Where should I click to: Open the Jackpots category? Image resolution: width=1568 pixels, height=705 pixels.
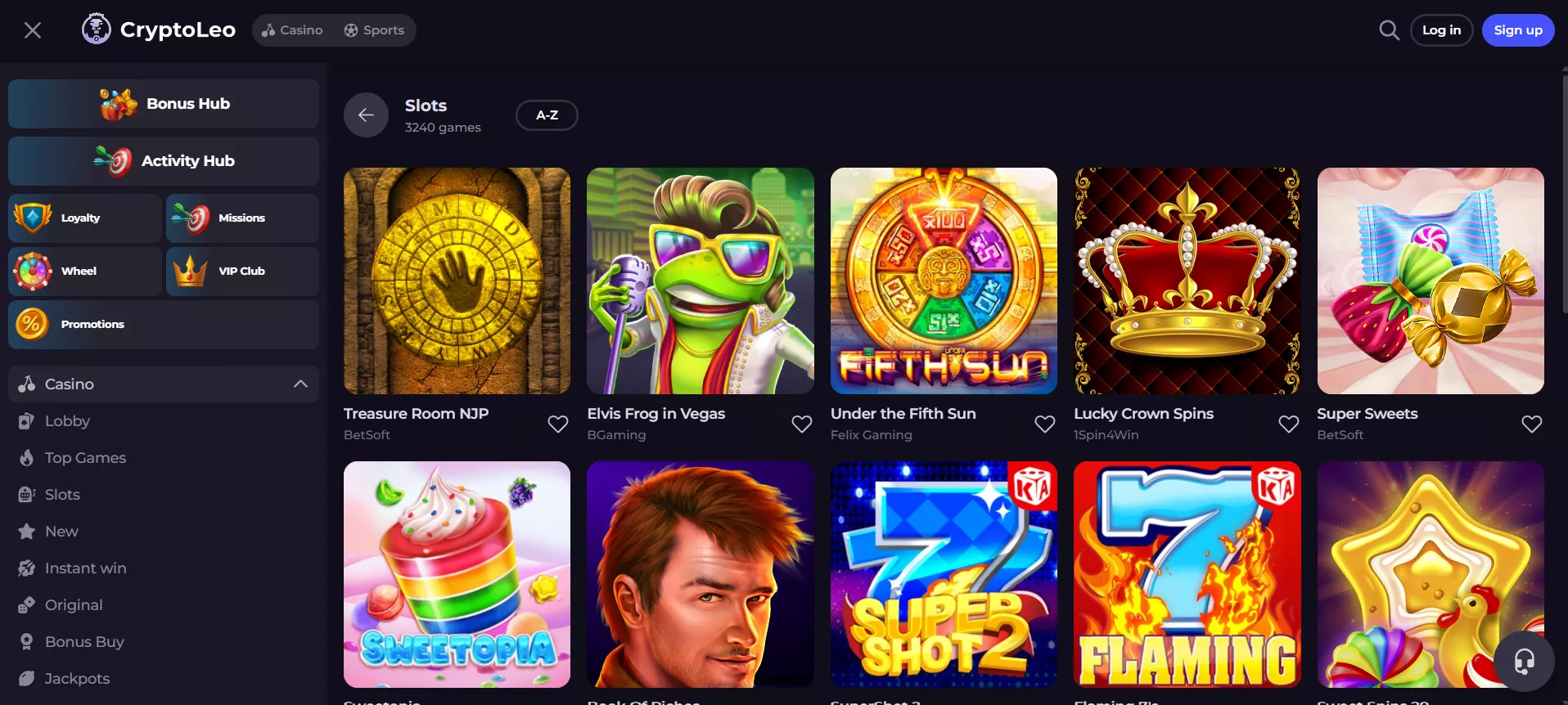pyautogui.click(x=77, y=679)
